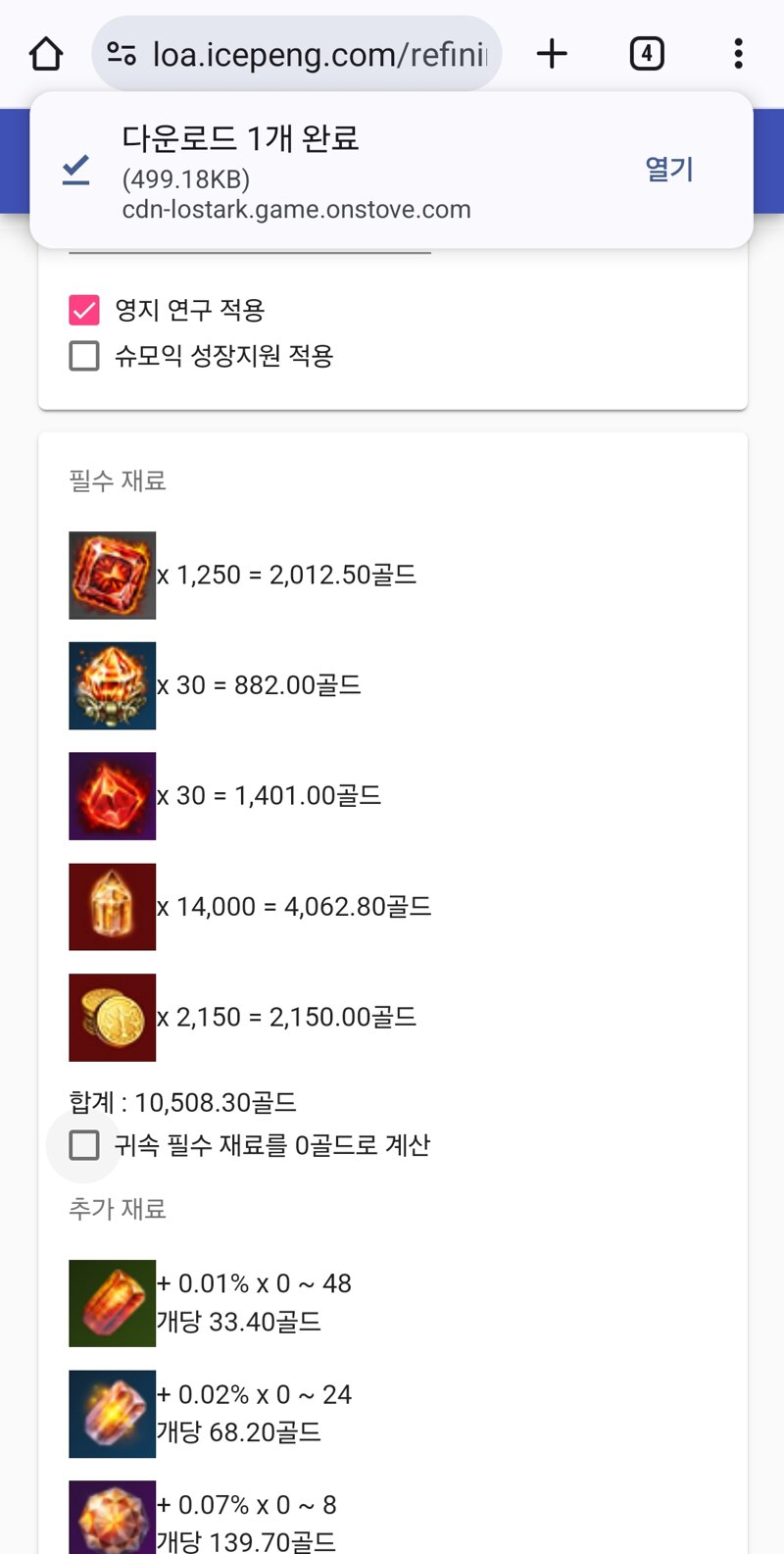The image size is (784, 1554).
Task: Open the browser overflow menu
Action: pyautogui.click(x=738, y=54)
